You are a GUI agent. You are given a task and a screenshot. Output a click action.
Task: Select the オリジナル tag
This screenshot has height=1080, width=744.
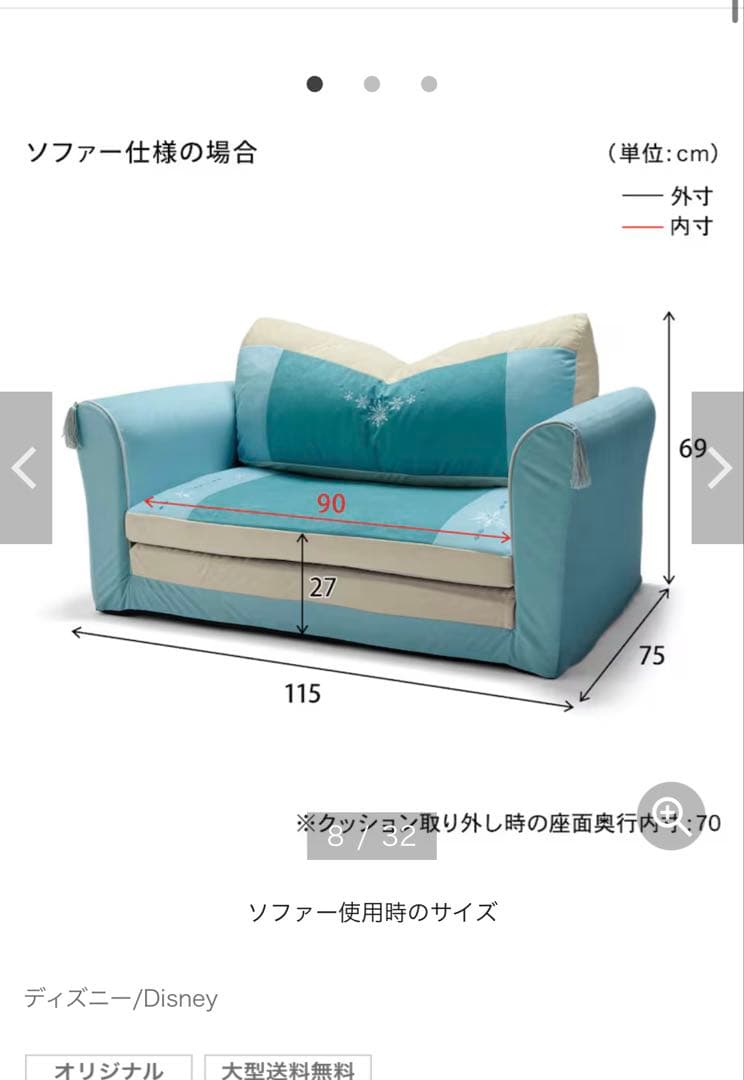(x=108, y=1068)
